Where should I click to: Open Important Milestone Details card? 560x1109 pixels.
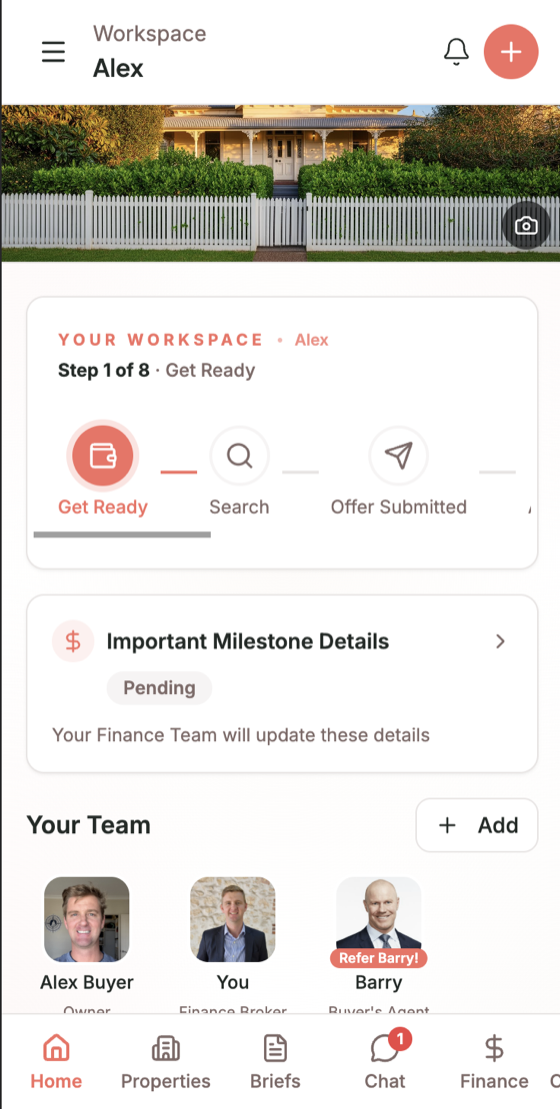(x=282, y=684)
